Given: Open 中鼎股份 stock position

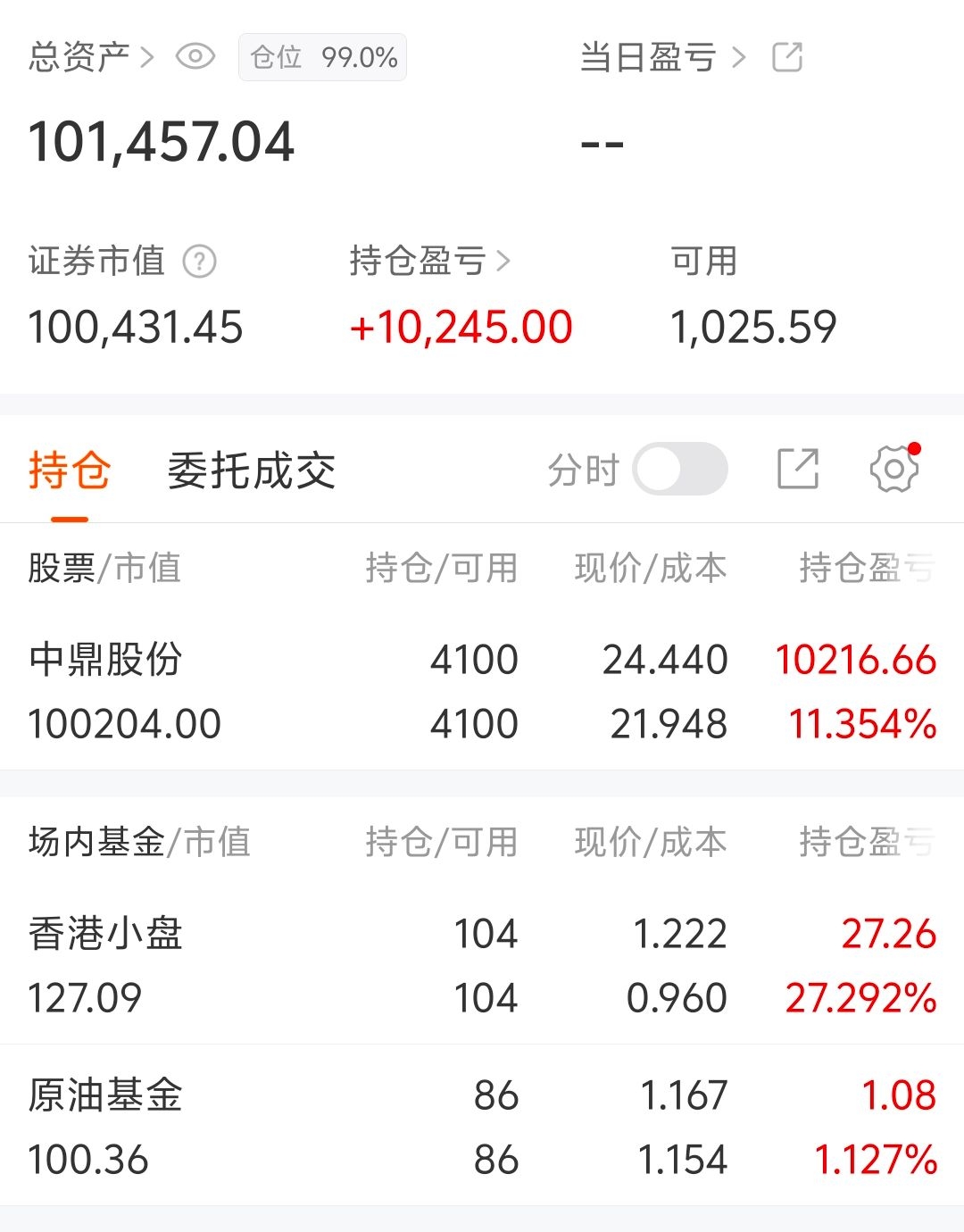Looking at the screenshot, I should tap(482, 691).
